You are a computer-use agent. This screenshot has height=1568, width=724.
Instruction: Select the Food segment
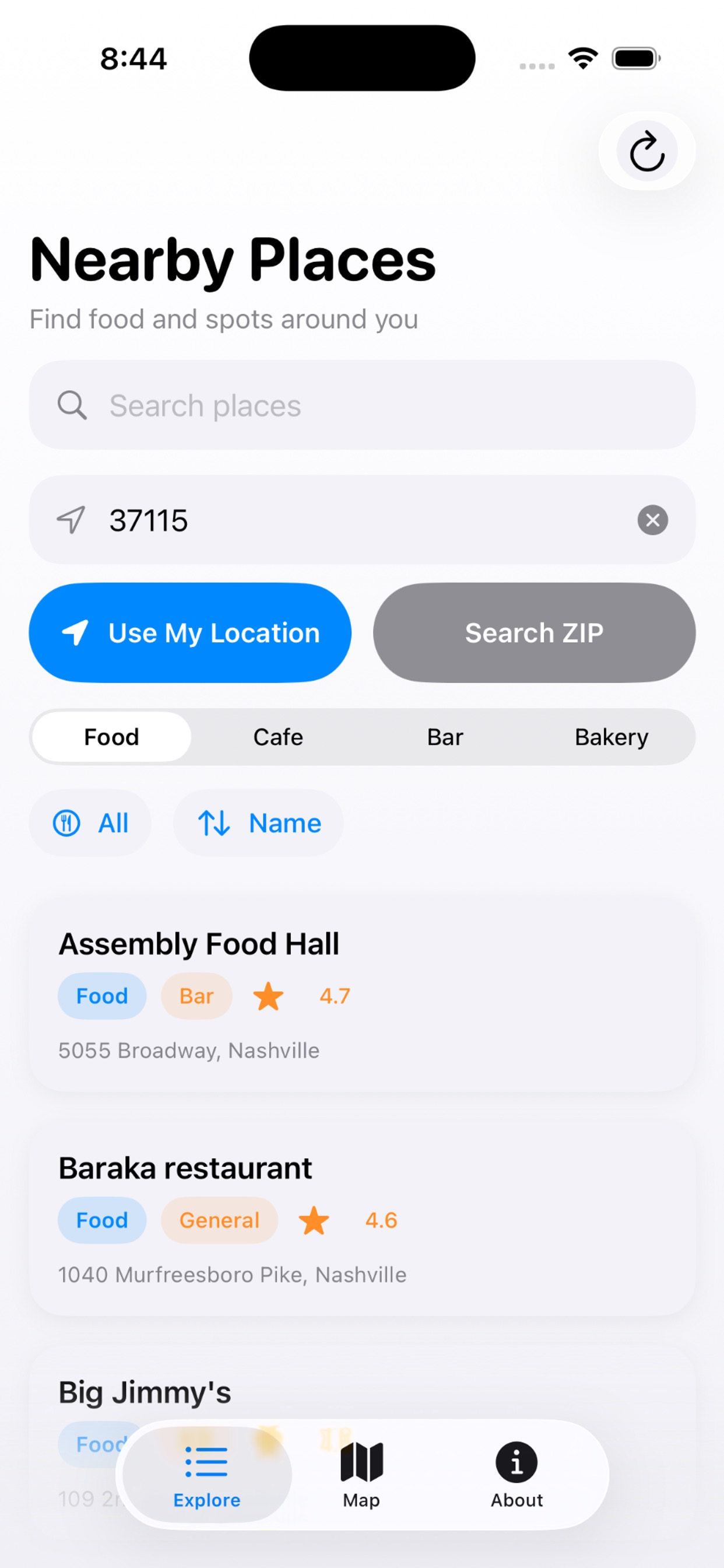[111, 737]
